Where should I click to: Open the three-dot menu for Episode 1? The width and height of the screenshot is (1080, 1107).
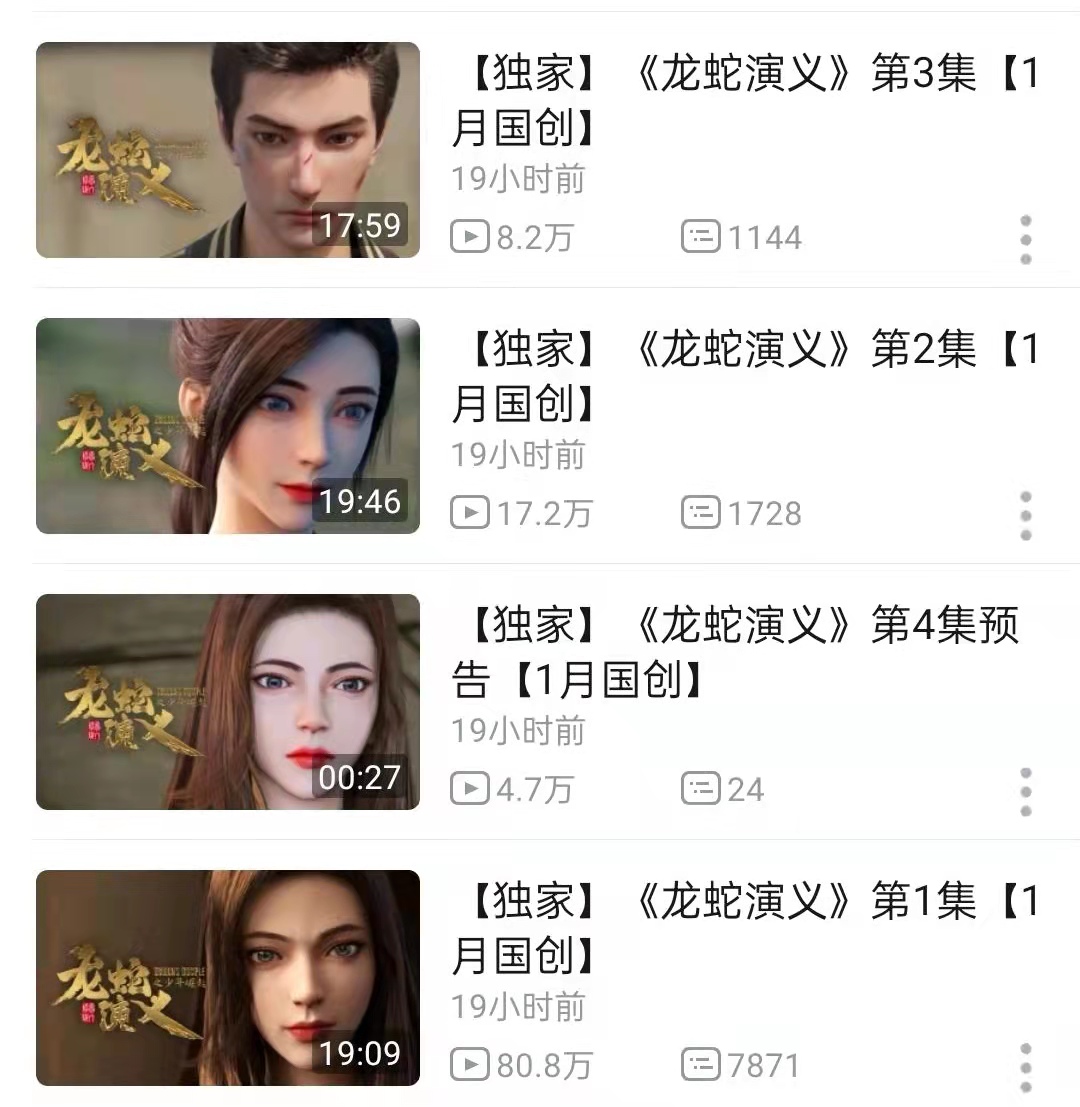coord(1025,1066)
